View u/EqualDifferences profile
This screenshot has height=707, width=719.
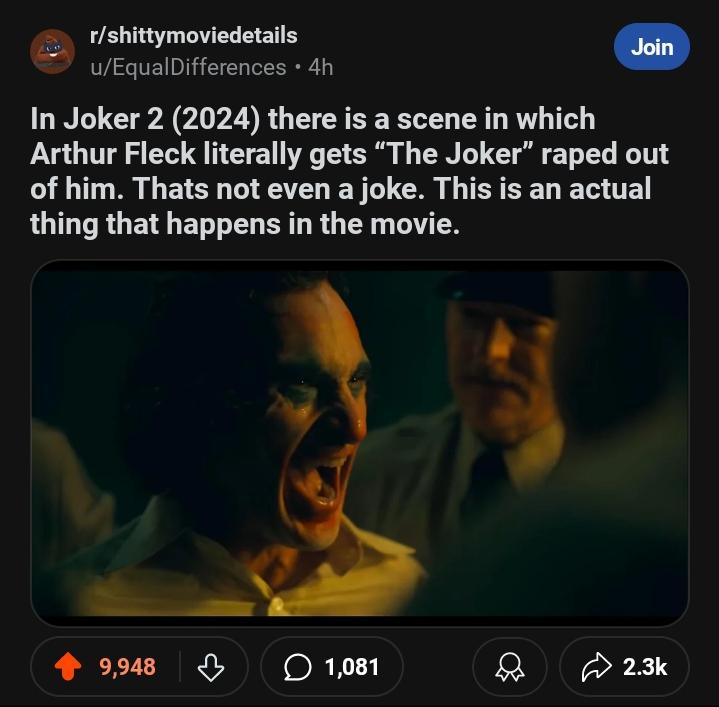point(188,67)
